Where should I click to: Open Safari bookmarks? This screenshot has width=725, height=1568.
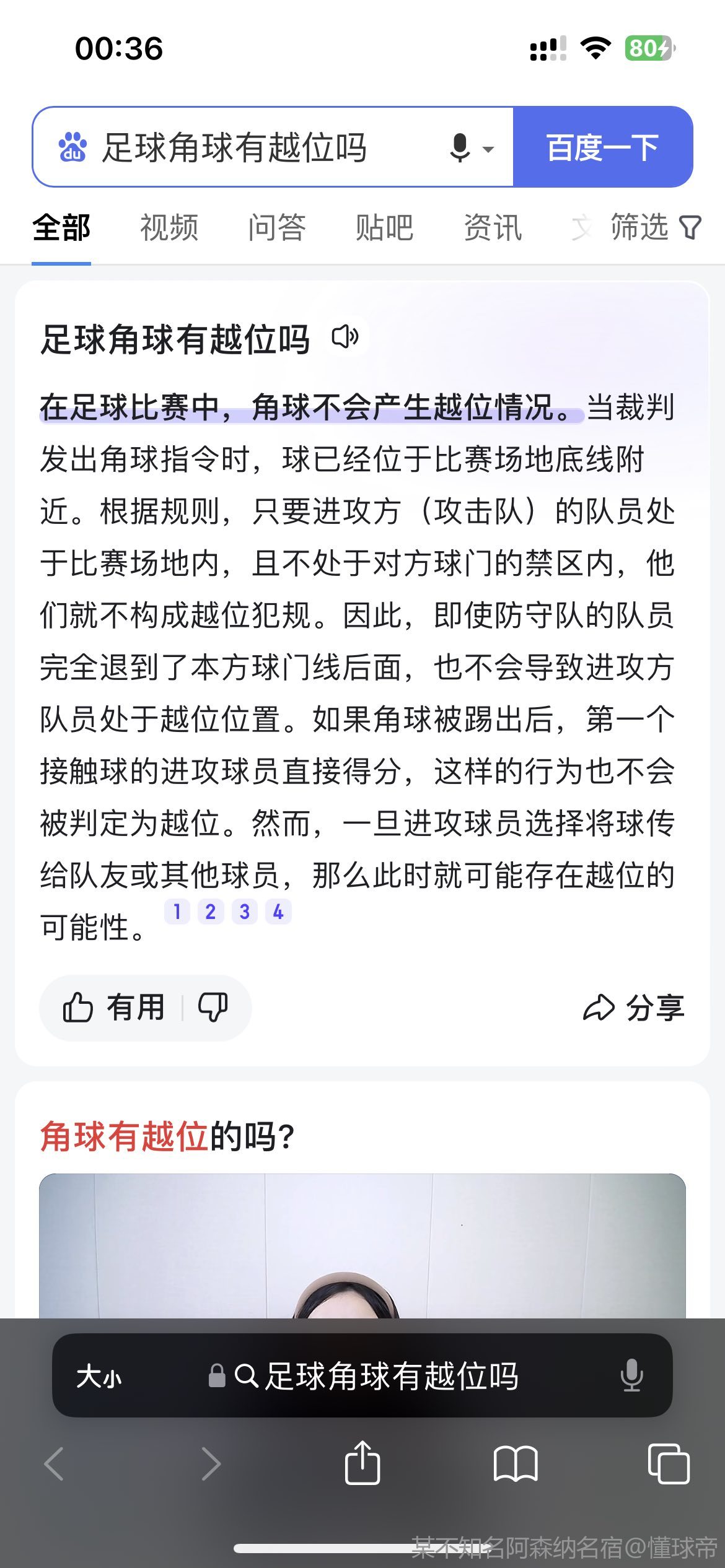pos(516,1463)
